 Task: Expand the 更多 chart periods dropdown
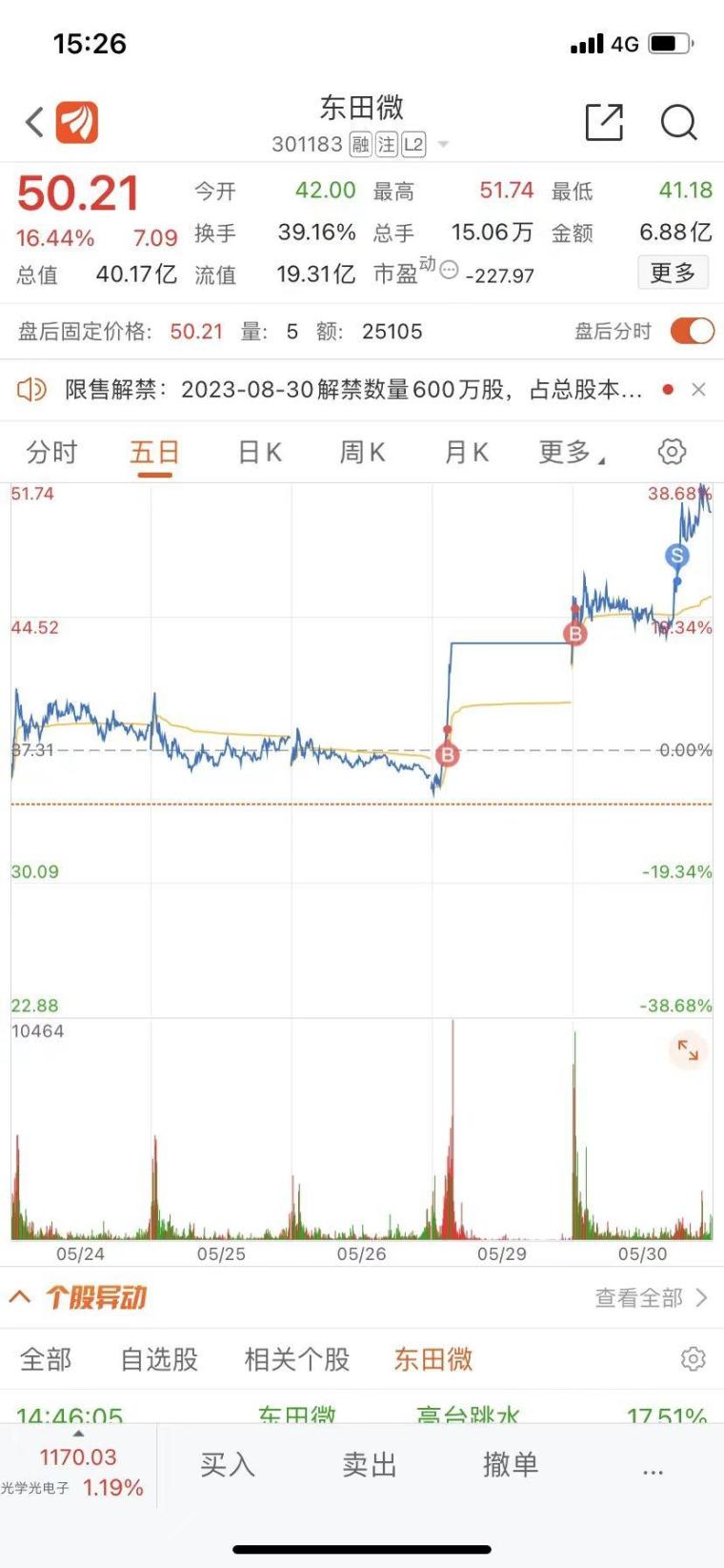[570, 452]
